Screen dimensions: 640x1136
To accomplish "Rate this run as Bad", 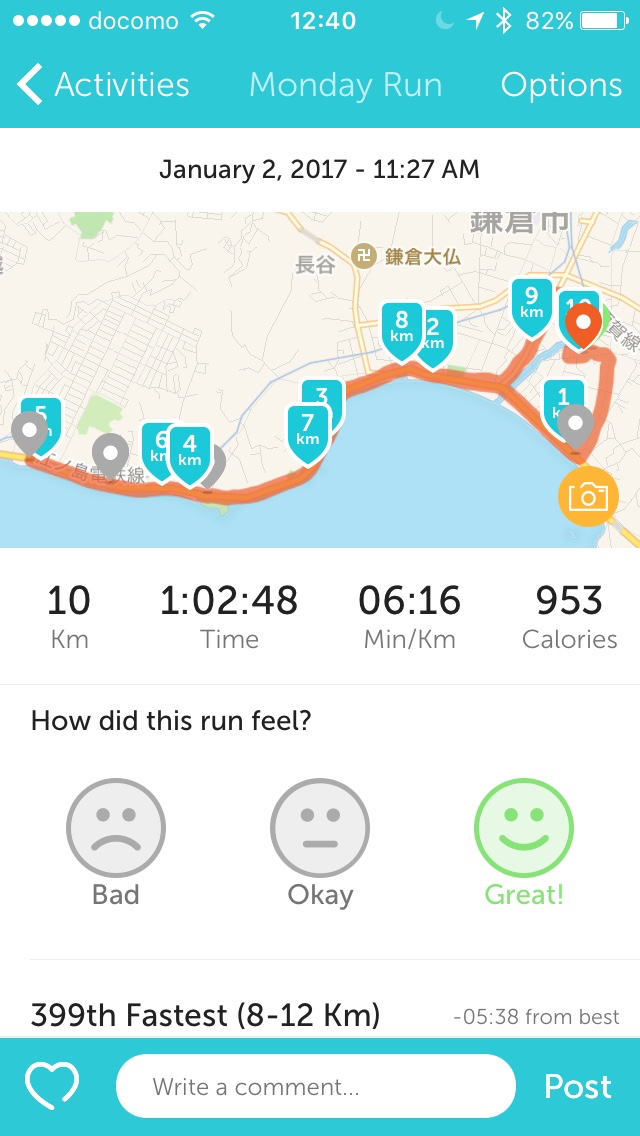I will click(116, 830).
